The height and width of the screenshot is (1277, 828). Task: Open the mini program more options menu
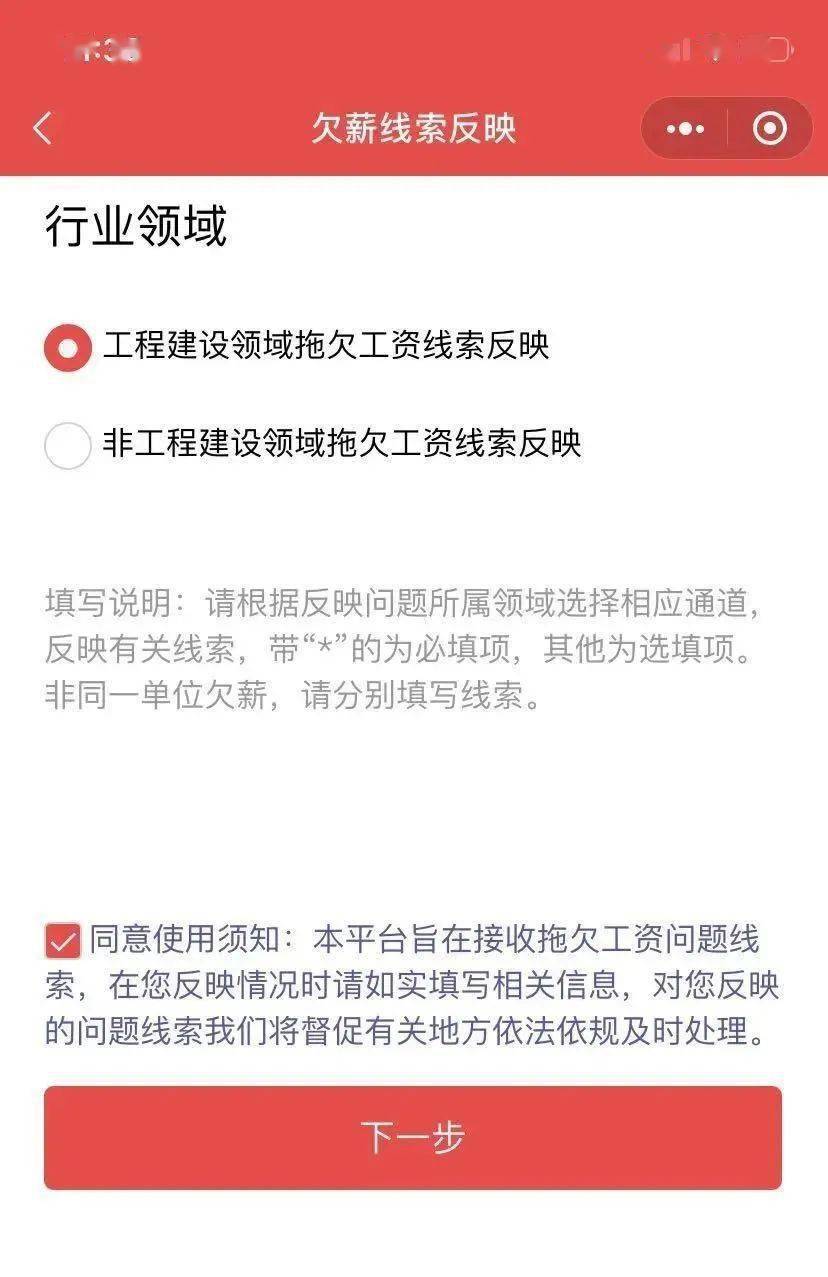685,129
